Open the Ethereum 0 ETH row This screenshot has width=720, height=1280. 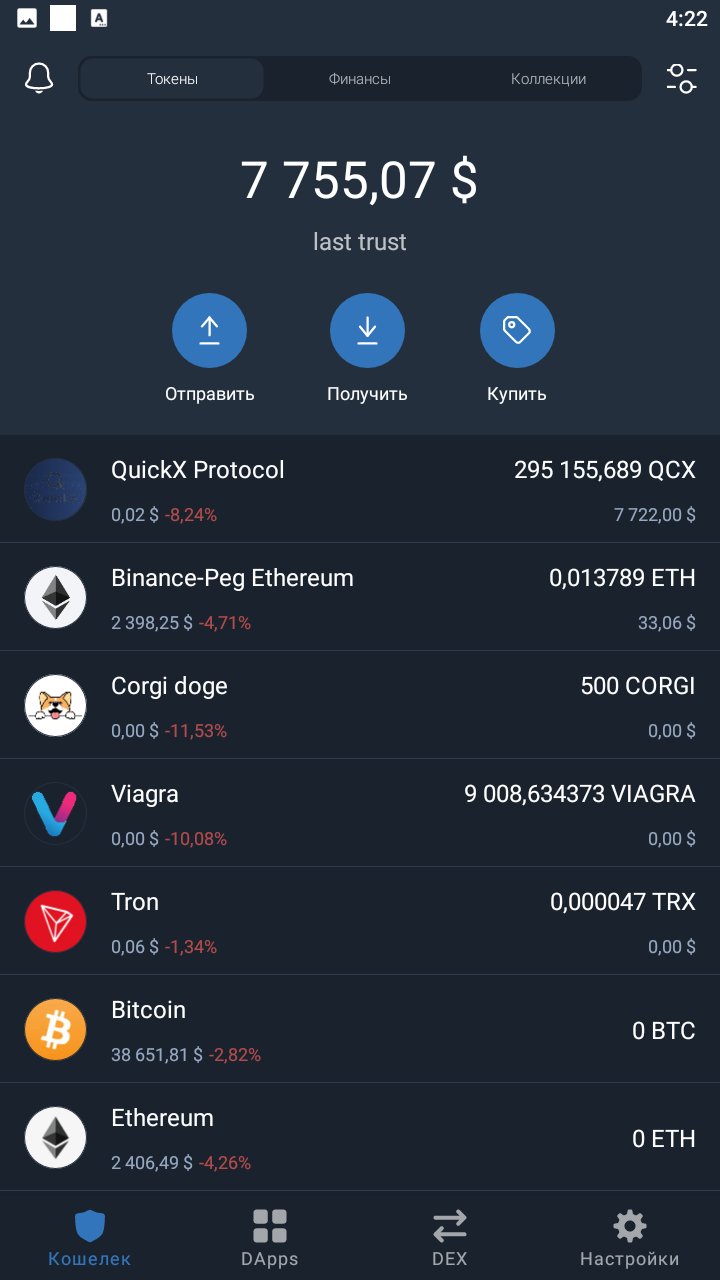pos(360,1137)
